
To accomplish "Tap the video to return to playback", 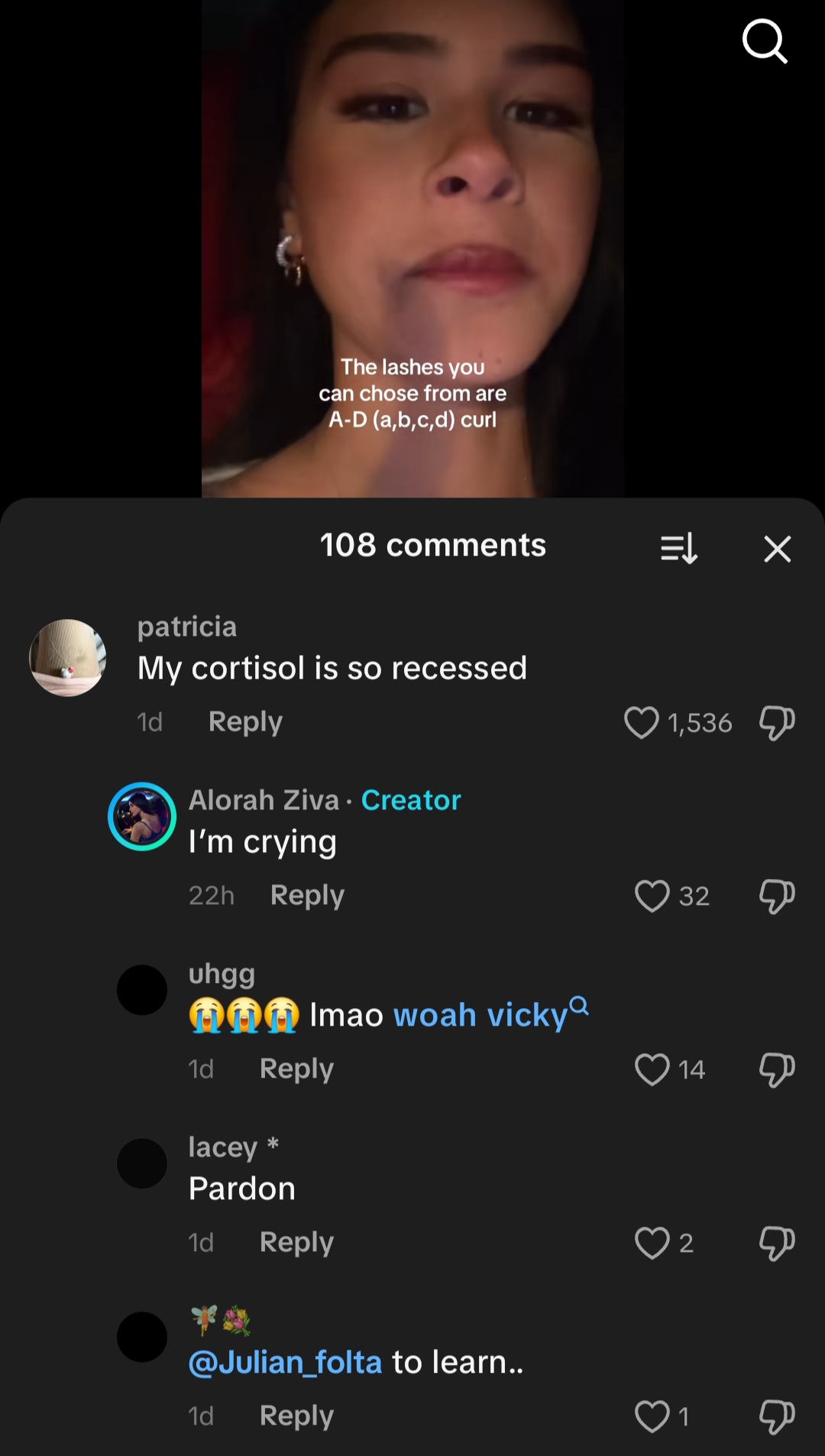I will [412, 229].
